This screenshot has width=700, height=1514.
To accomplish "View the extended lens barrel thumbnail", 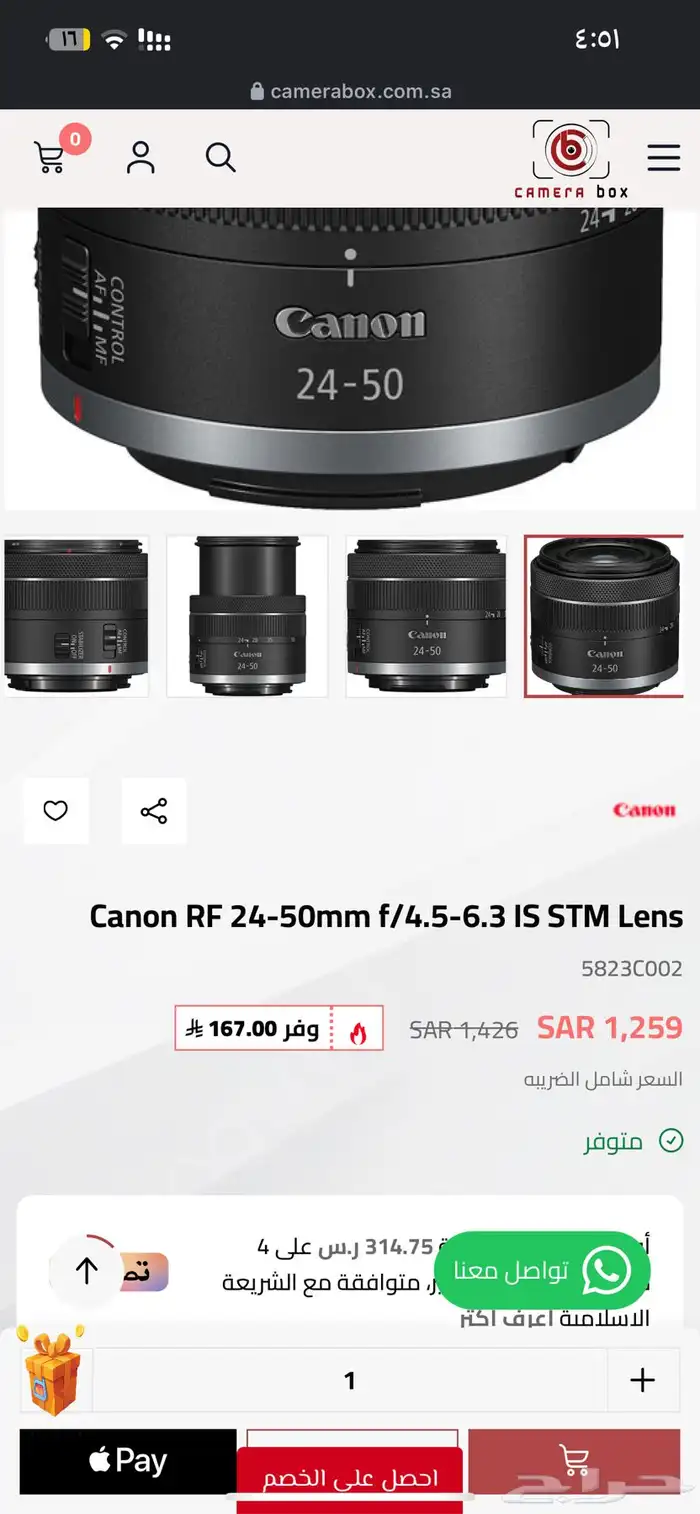I will coord(247,616).
